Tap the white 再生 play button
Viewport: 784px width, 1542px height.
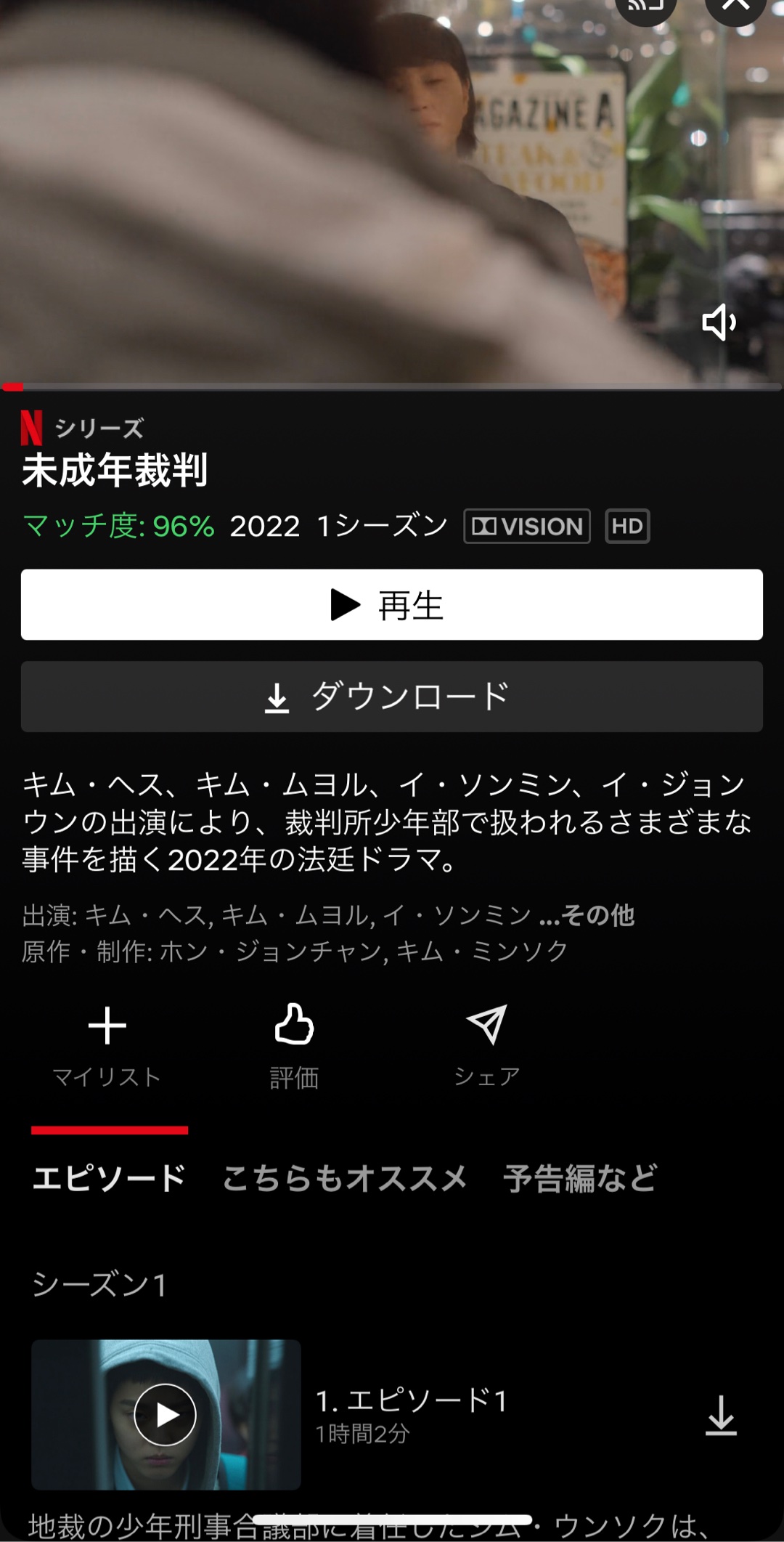coord(392,604)
